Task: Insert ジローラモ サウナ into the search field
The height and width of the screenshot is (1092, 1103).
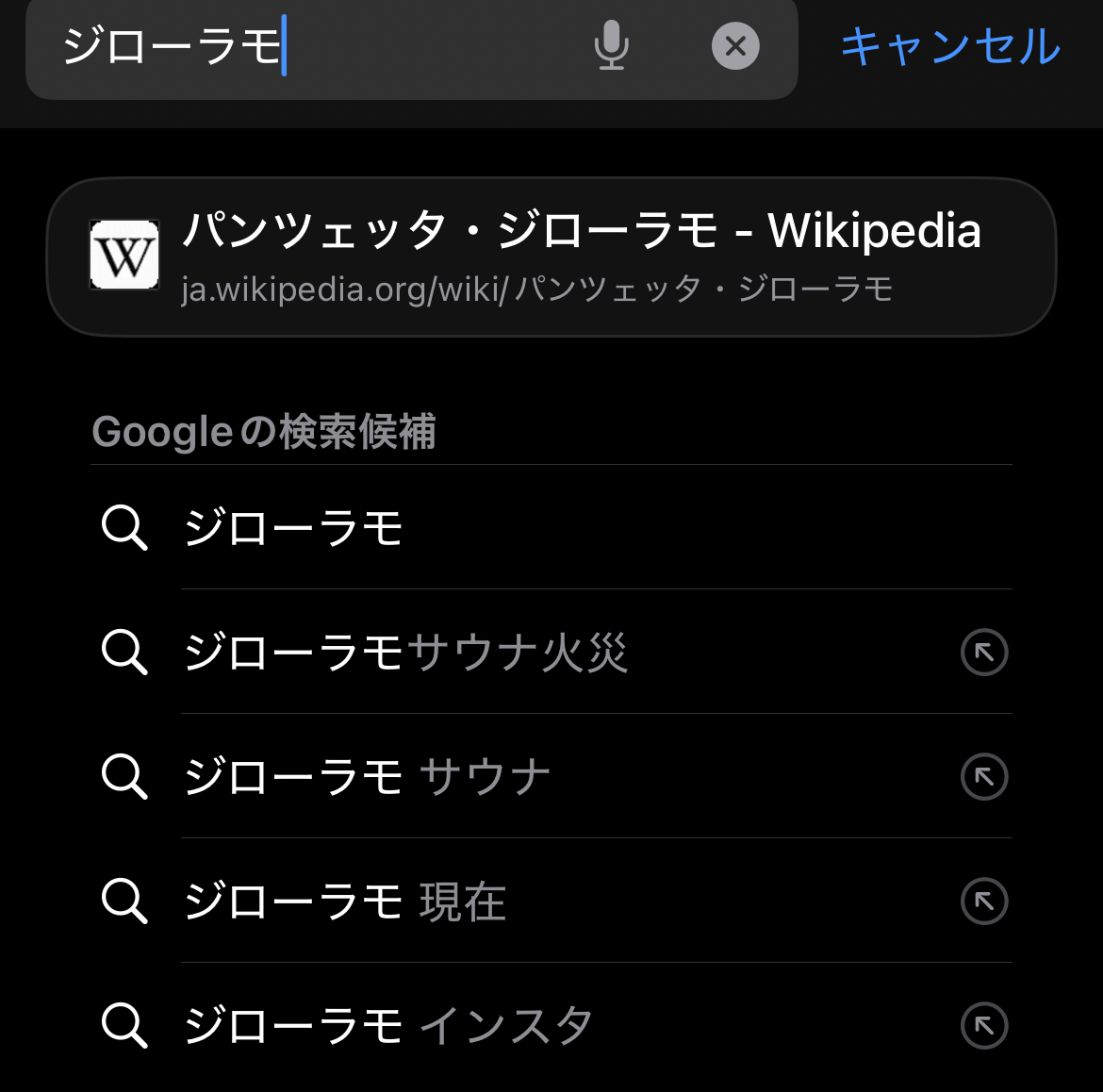Action: 984,777
